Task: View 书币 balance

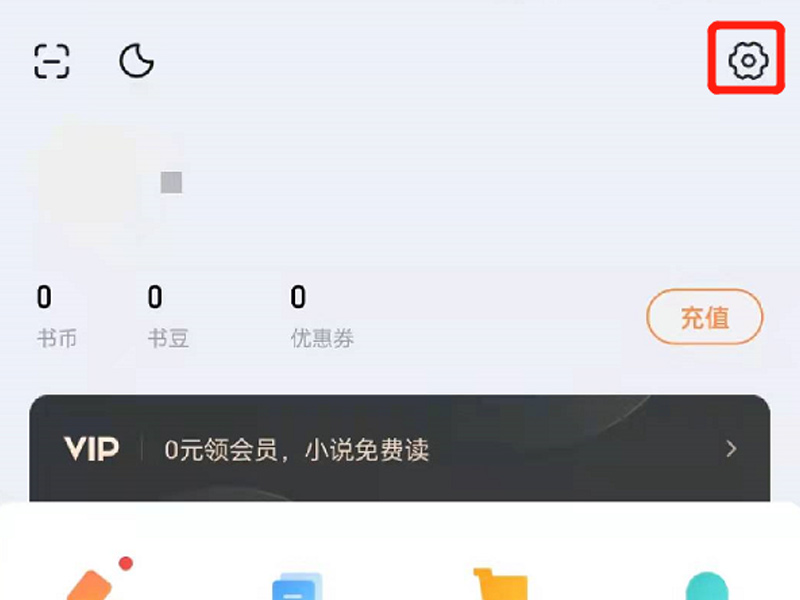Action: (x=56, y=317)
